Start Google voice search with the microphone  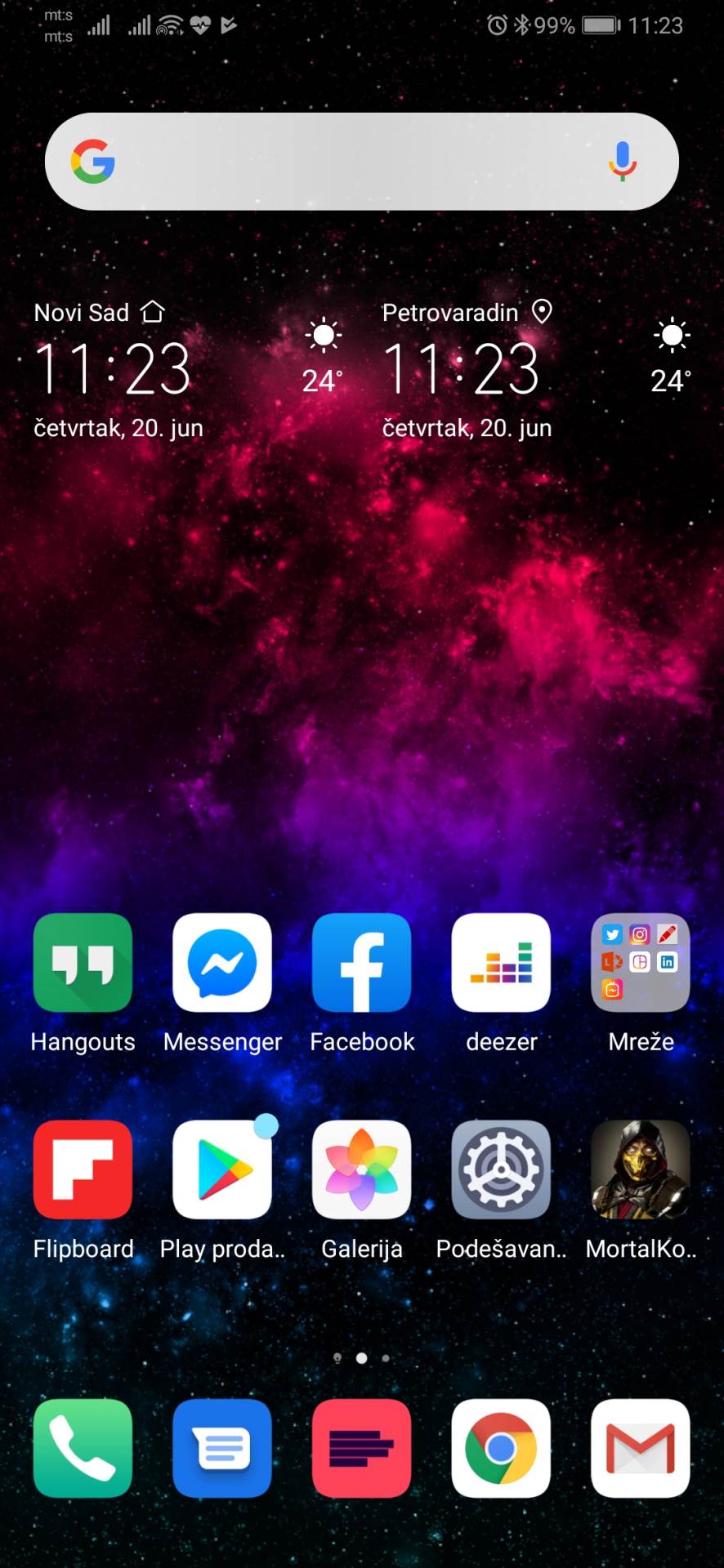622,161
